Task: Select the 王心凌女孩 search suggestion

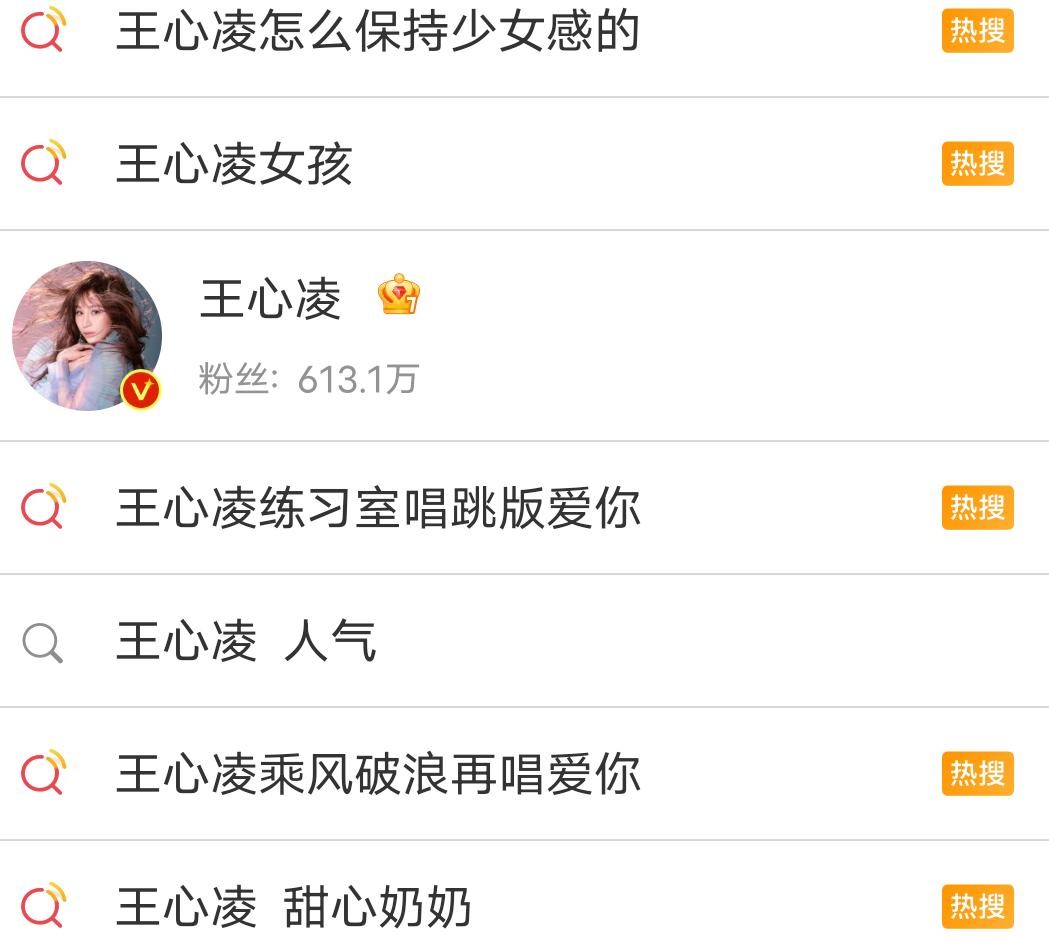Action: [x=234, y=165]
